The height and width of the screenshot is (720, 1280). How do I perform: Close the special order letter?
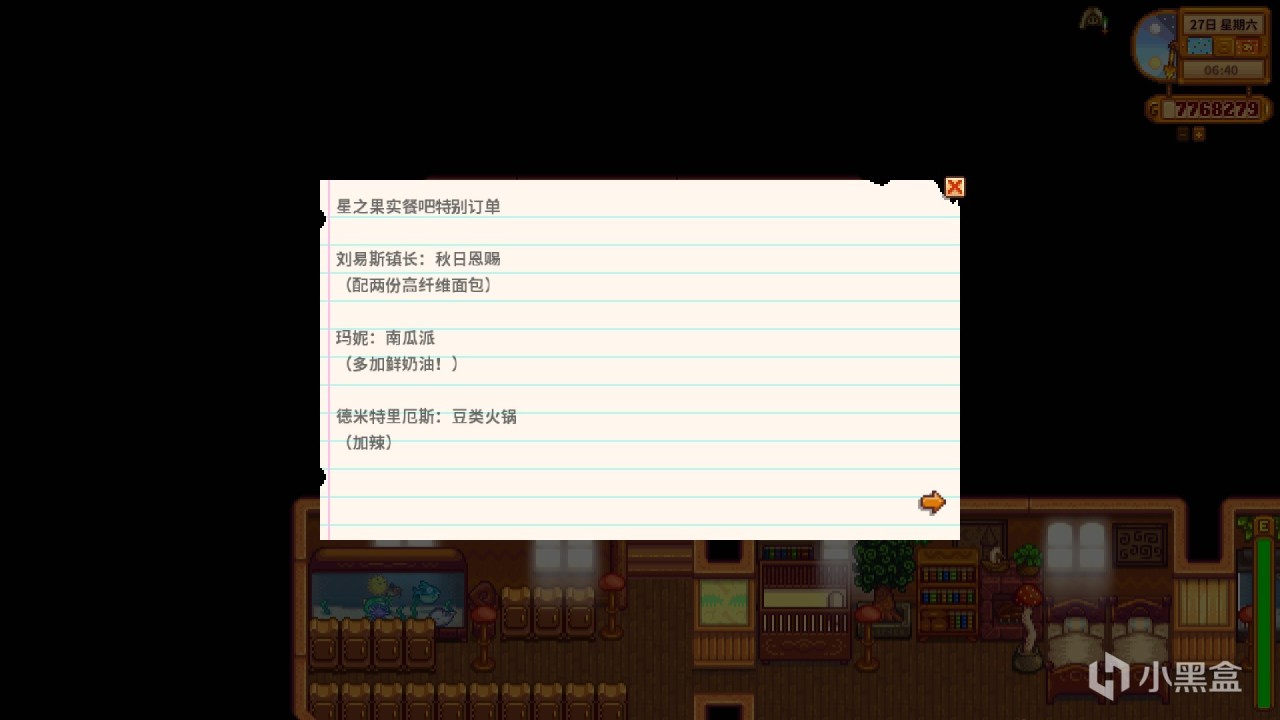tap(954, 187)
